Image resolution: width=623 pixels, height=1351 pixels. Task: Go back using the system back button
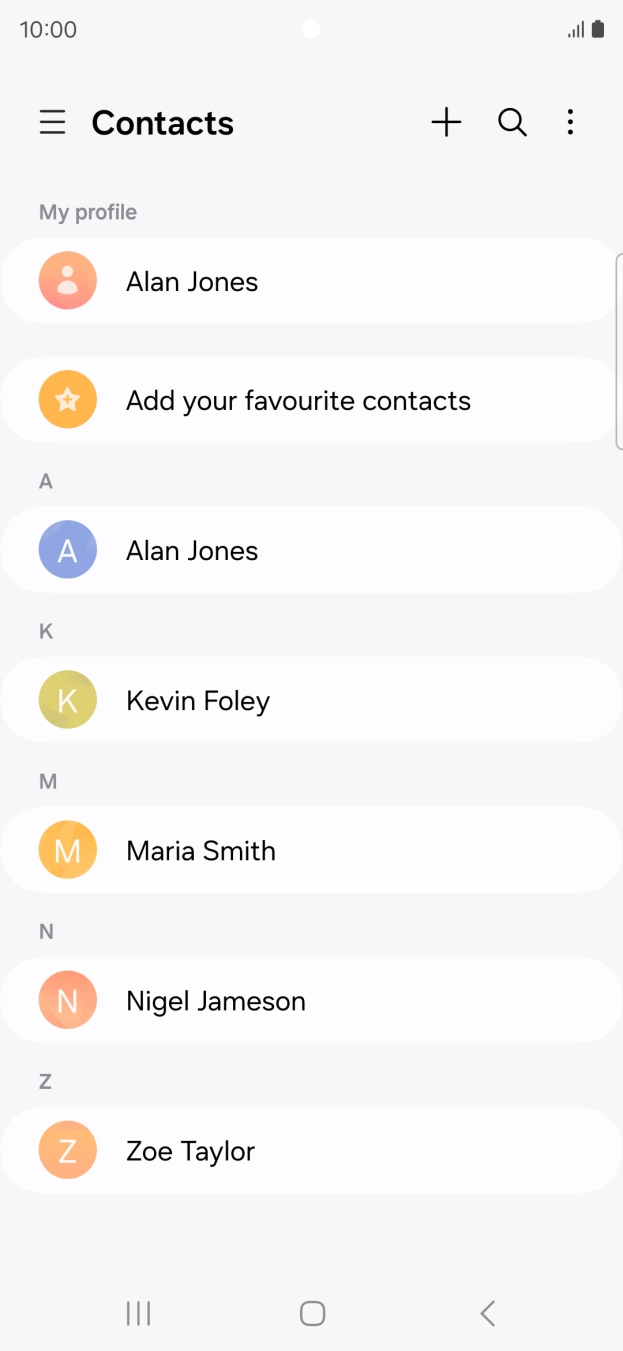click(487, 1313)
